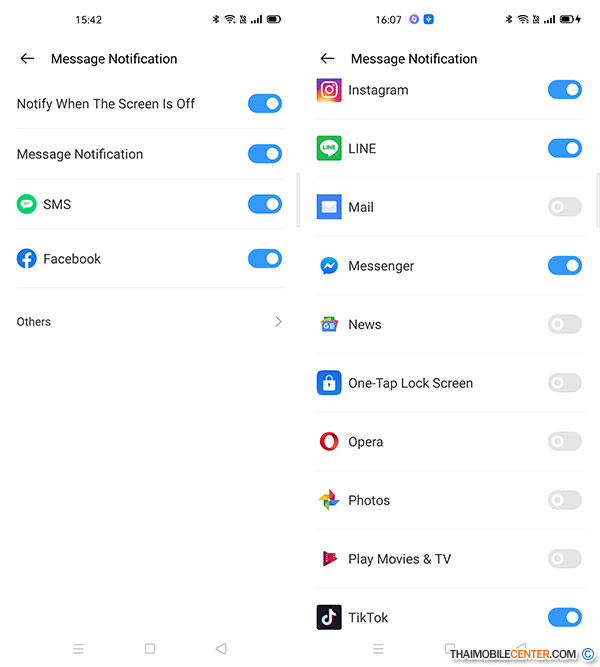This screenshot has width=600, height=667.
Task: Disable TikTok notifications
Action: [x=565, y=617]
